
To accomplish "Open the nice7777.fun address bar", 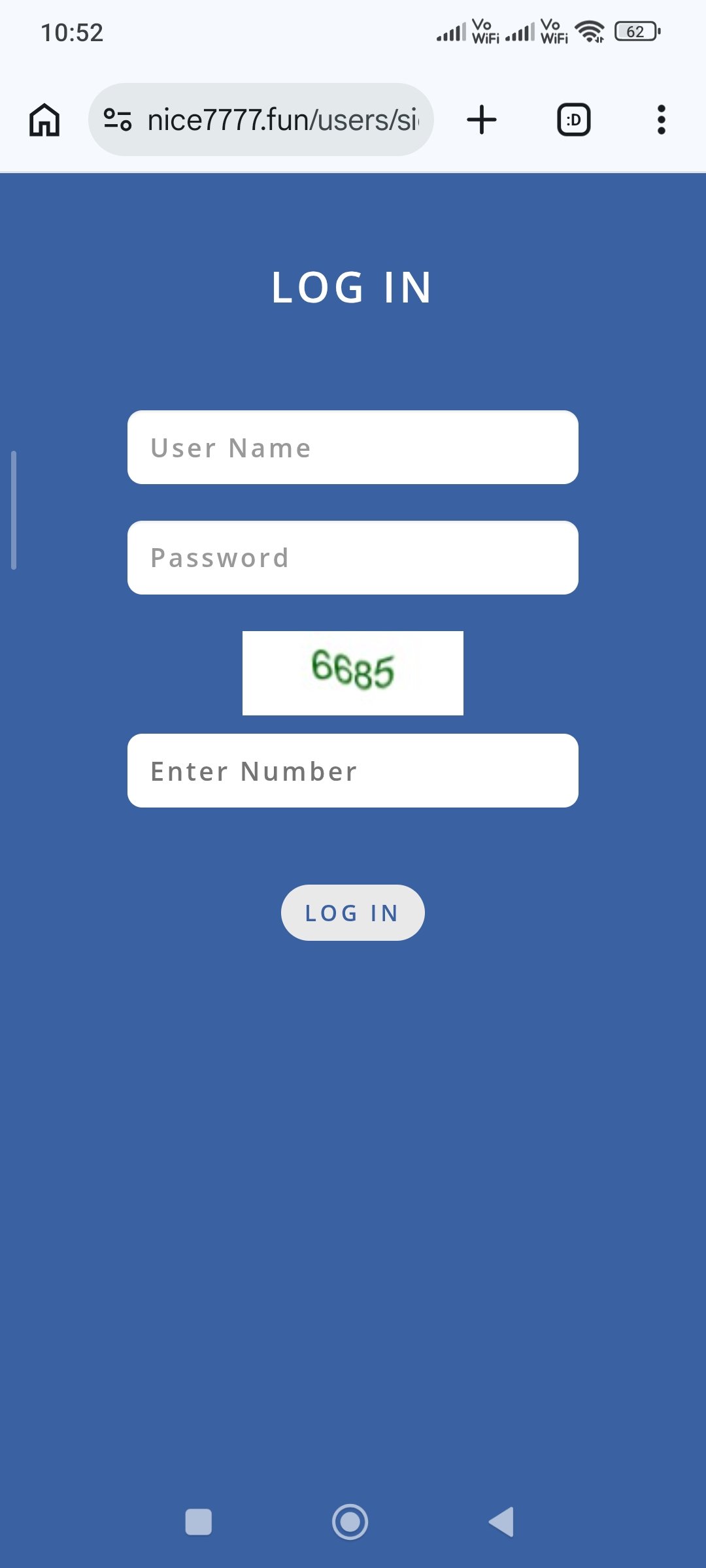I will coord(281,119).
